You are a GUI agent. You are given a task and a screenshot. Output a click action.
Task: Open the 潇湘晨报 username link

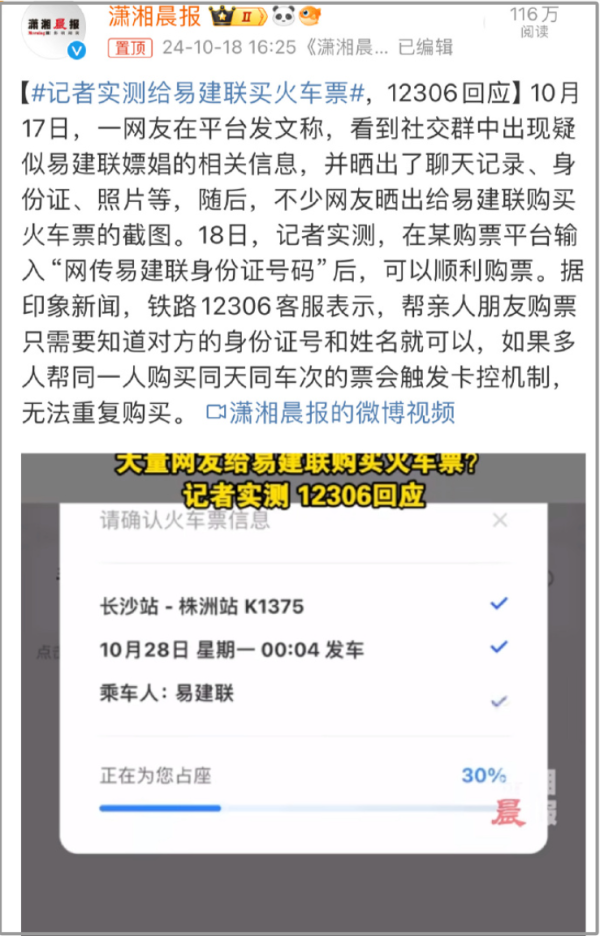[x=154, y=16]
